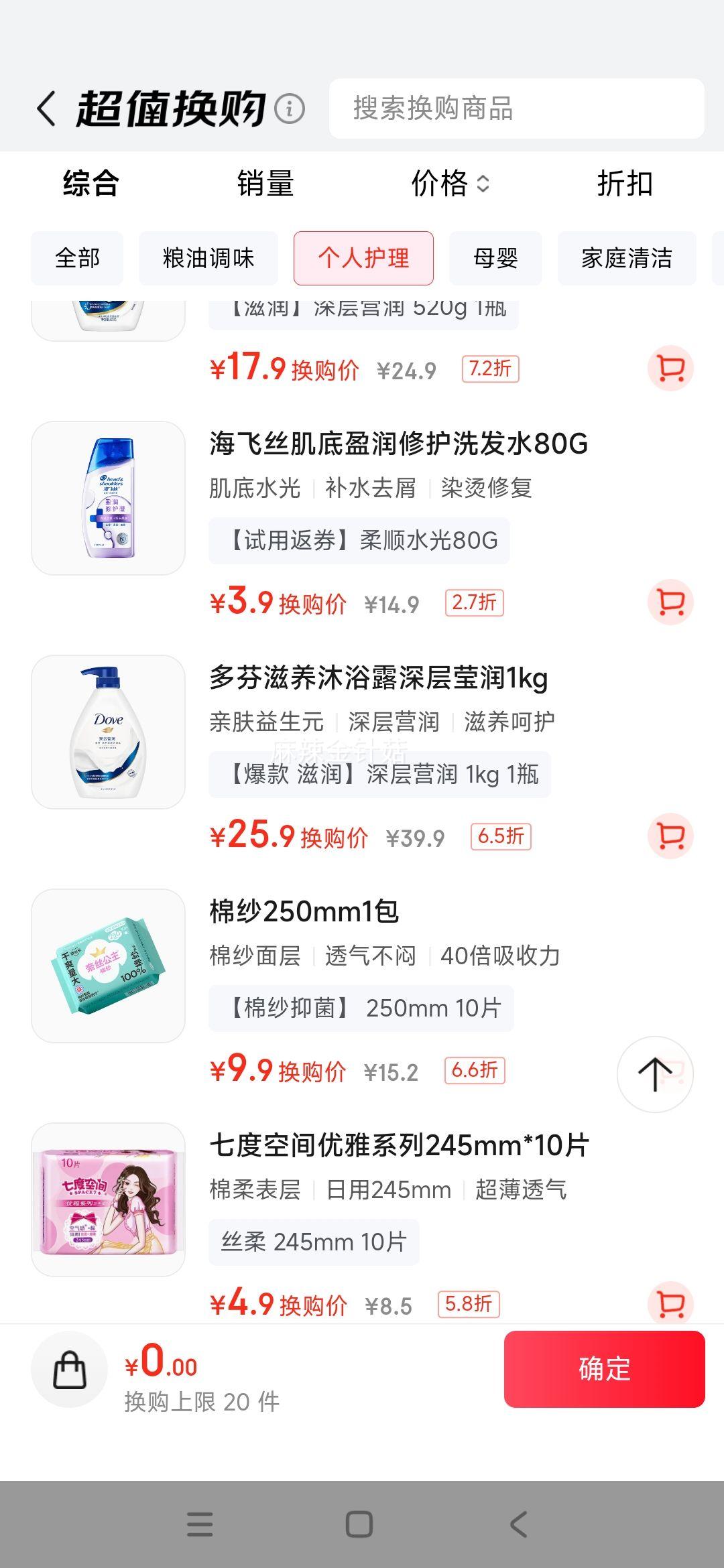Viewport: 724px width, 1568px height.
Task: Add 海飞丝肌底盈润修护洗发水80G to cart
Action: click(x=670, y=602)
